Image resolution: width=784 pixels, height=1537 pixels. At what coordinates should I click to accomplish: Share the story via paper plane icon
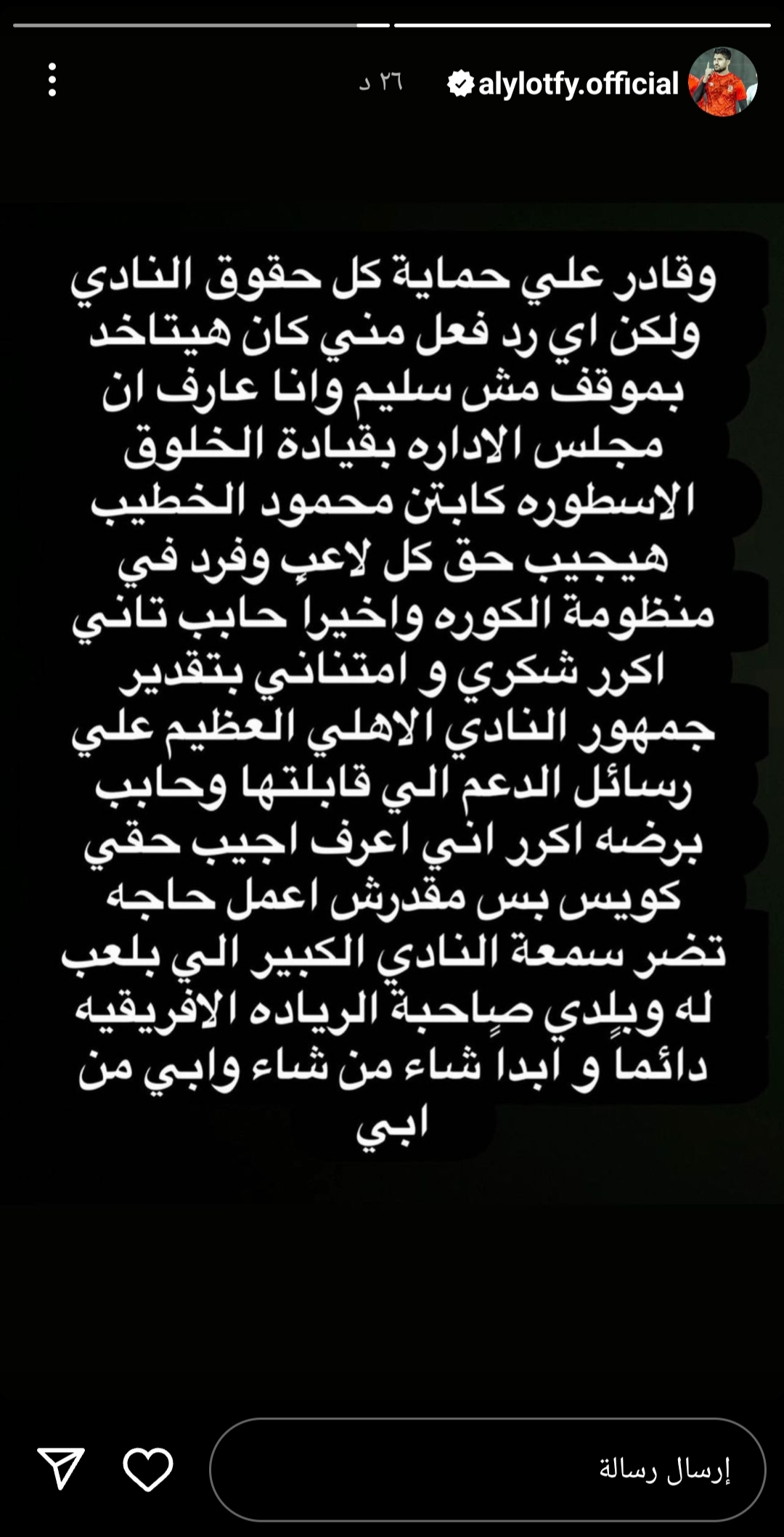[61, 1469]
